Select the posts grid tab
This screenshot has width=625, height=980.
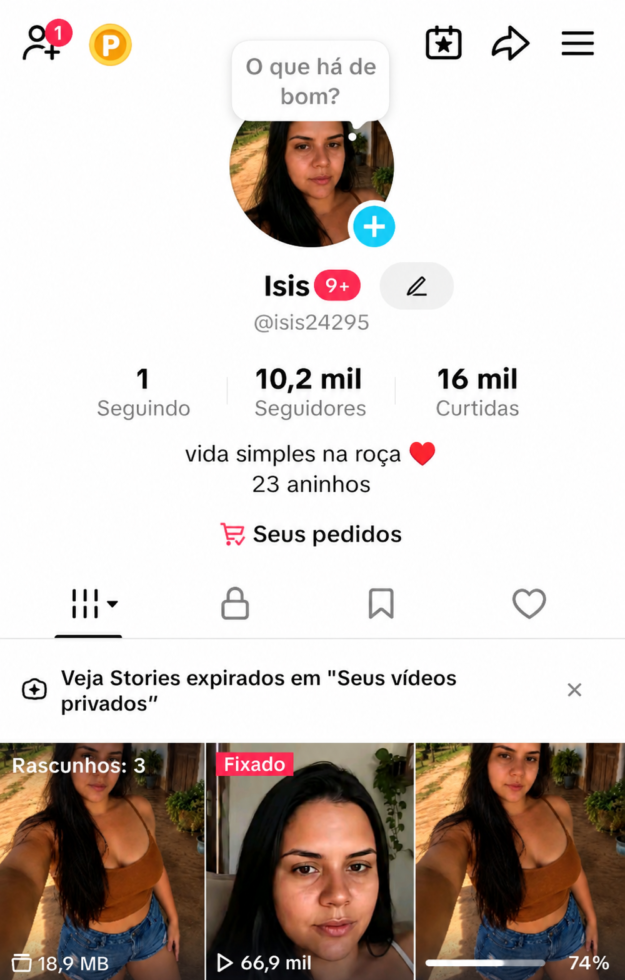pyautogui.click(x=88, y=604)
